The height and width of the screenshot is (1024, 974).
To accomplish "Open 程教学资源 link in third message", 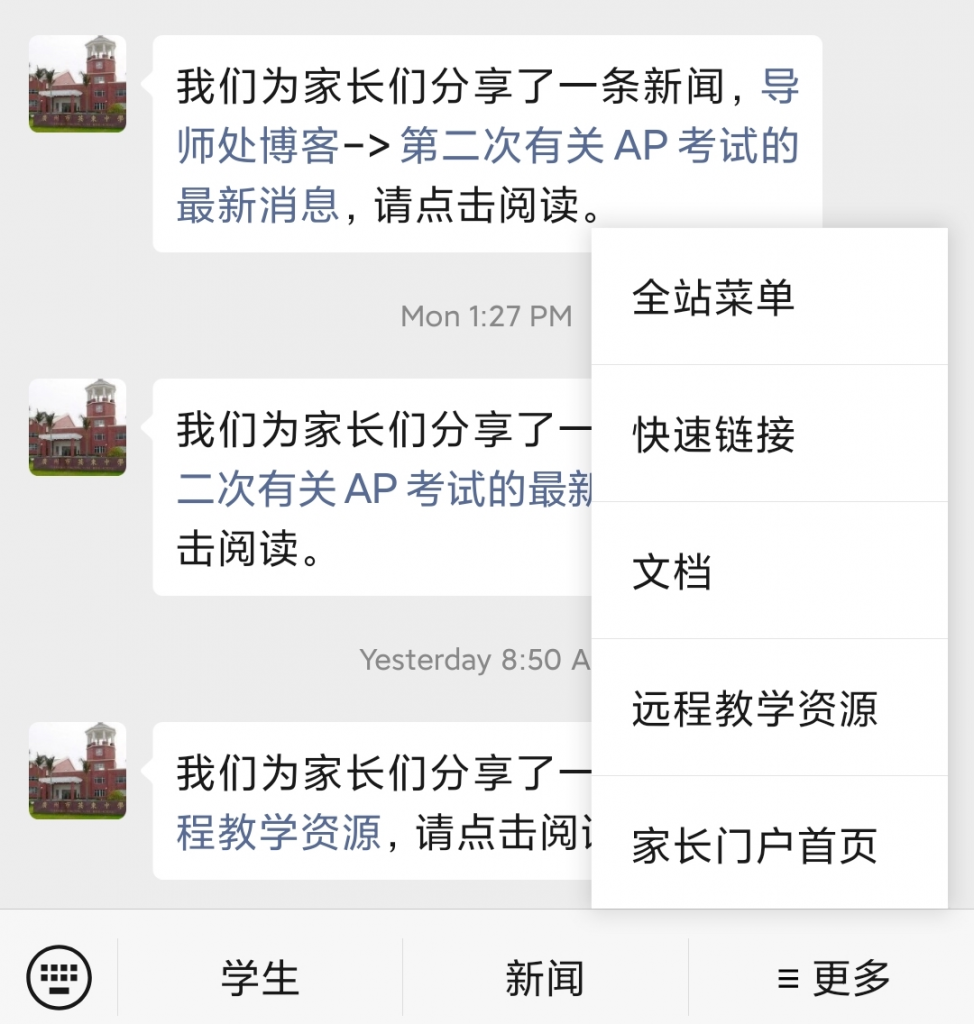I will coord(279,833).
